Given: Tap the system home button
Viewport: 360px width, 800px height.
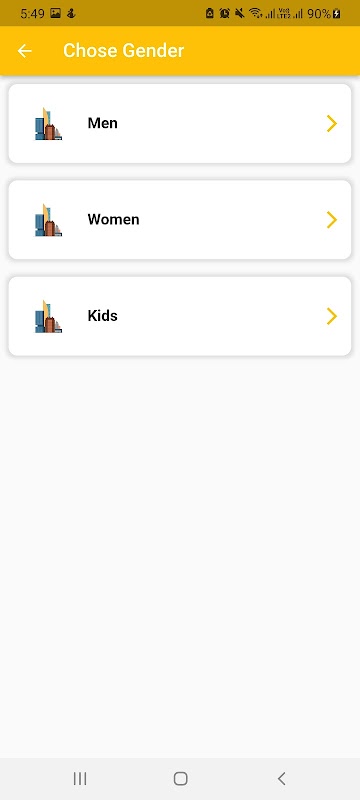Looking at the screenshot, I should tap(181, 779).
